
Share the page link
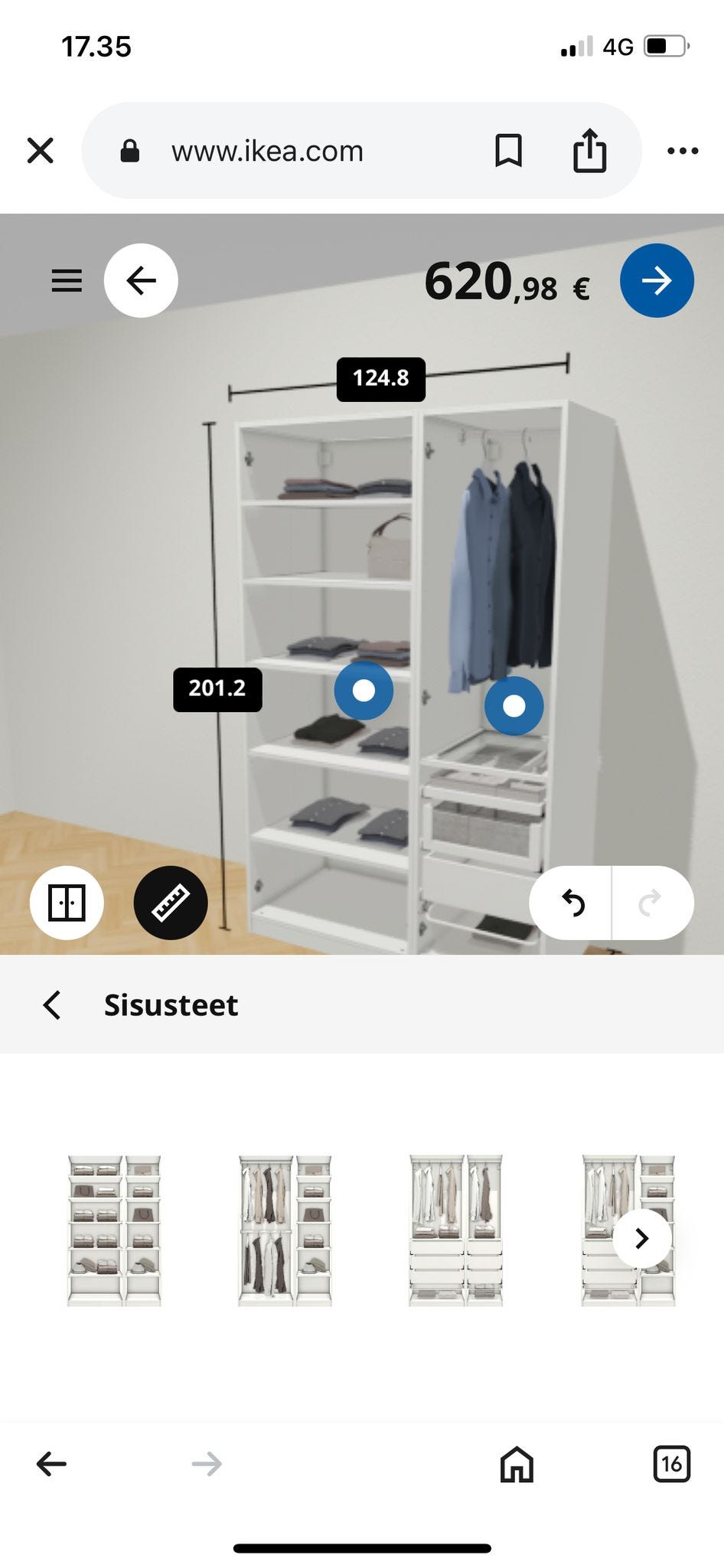[x=589, y=151]
